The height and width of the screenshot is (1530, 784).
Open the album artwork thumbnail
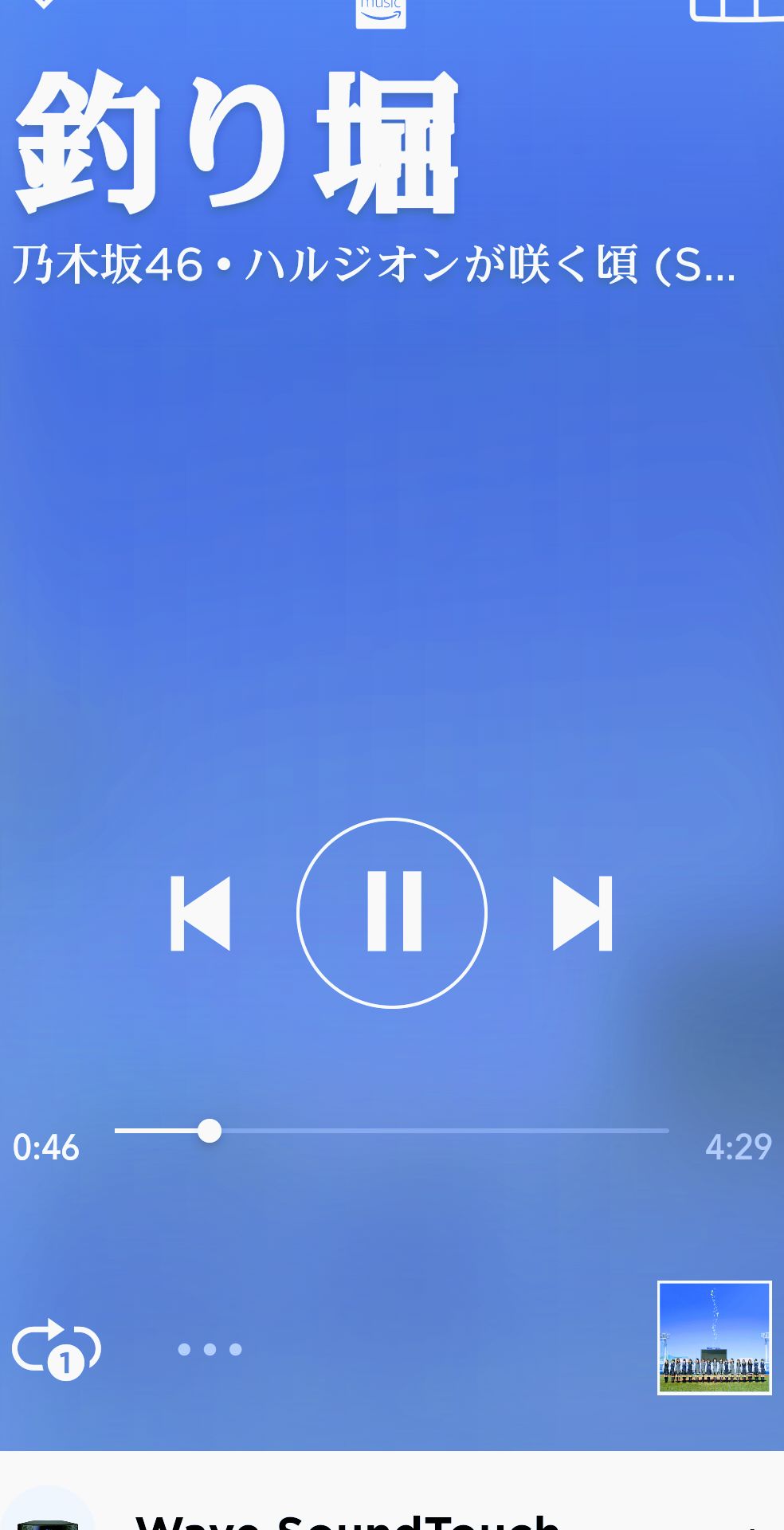[x=714, y=1338]
